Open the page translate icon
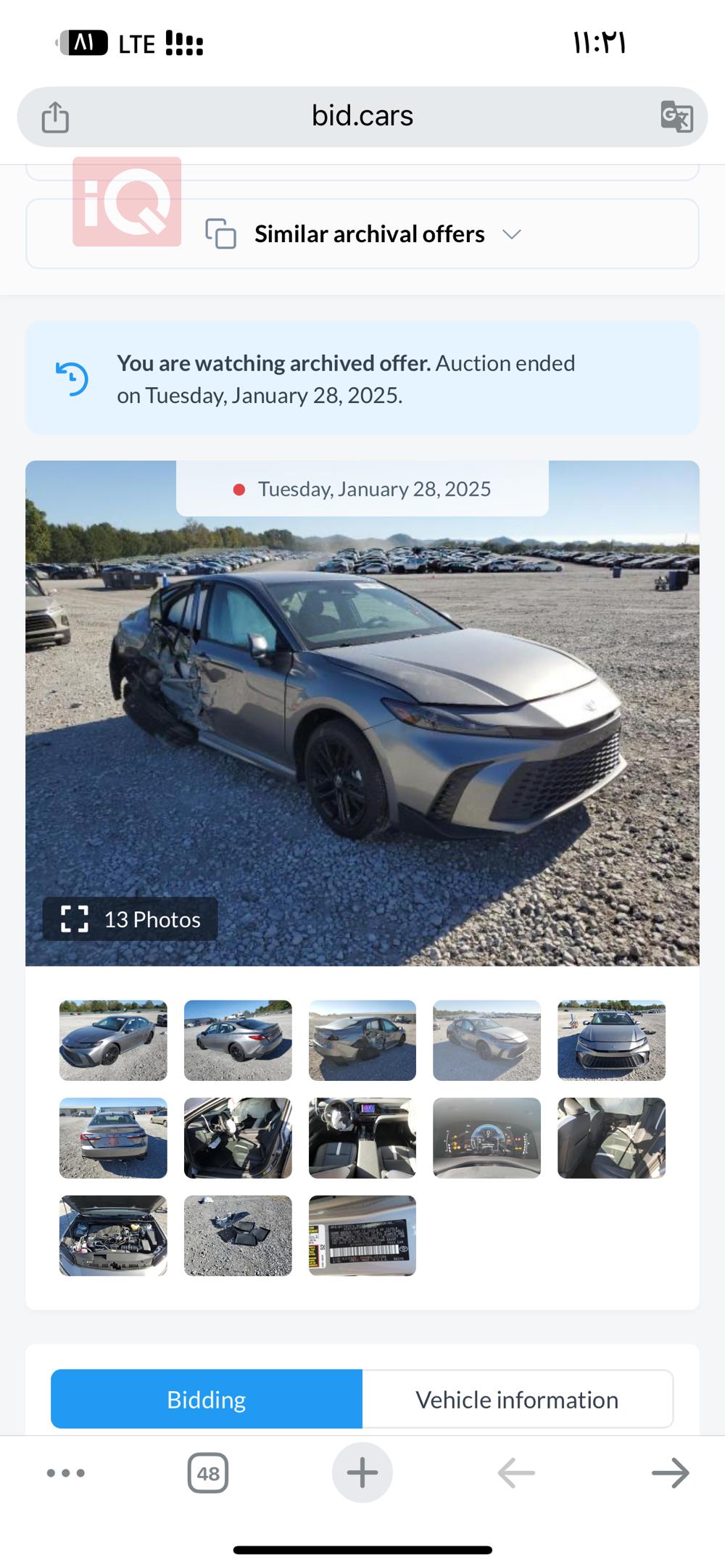Viewport: 725px width, 1568px height. pos(676,117)
